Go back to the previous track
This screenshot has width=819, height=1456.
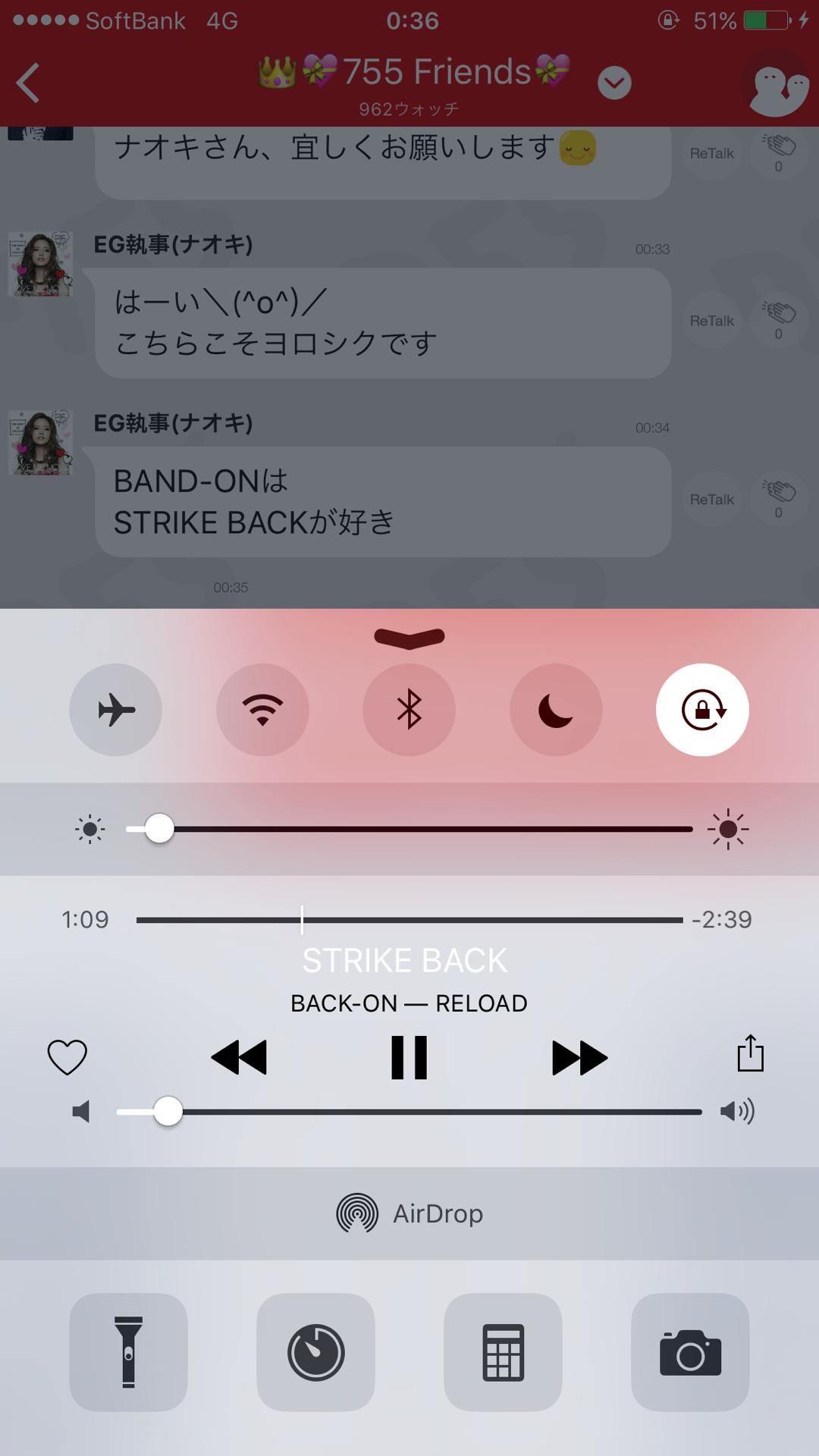click(239, 1057)
